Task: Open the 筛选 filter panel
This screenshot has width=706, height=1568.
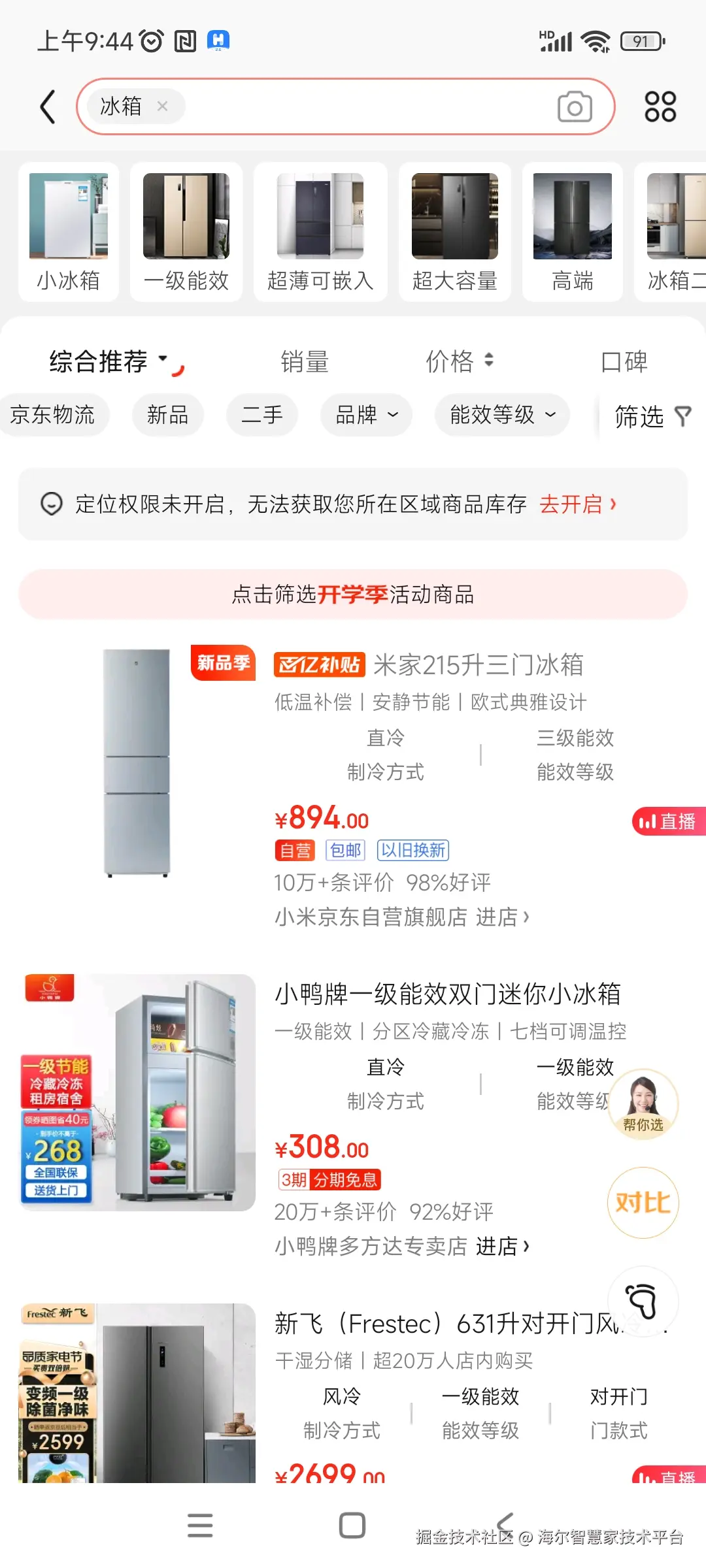Action: coord(652,416)
